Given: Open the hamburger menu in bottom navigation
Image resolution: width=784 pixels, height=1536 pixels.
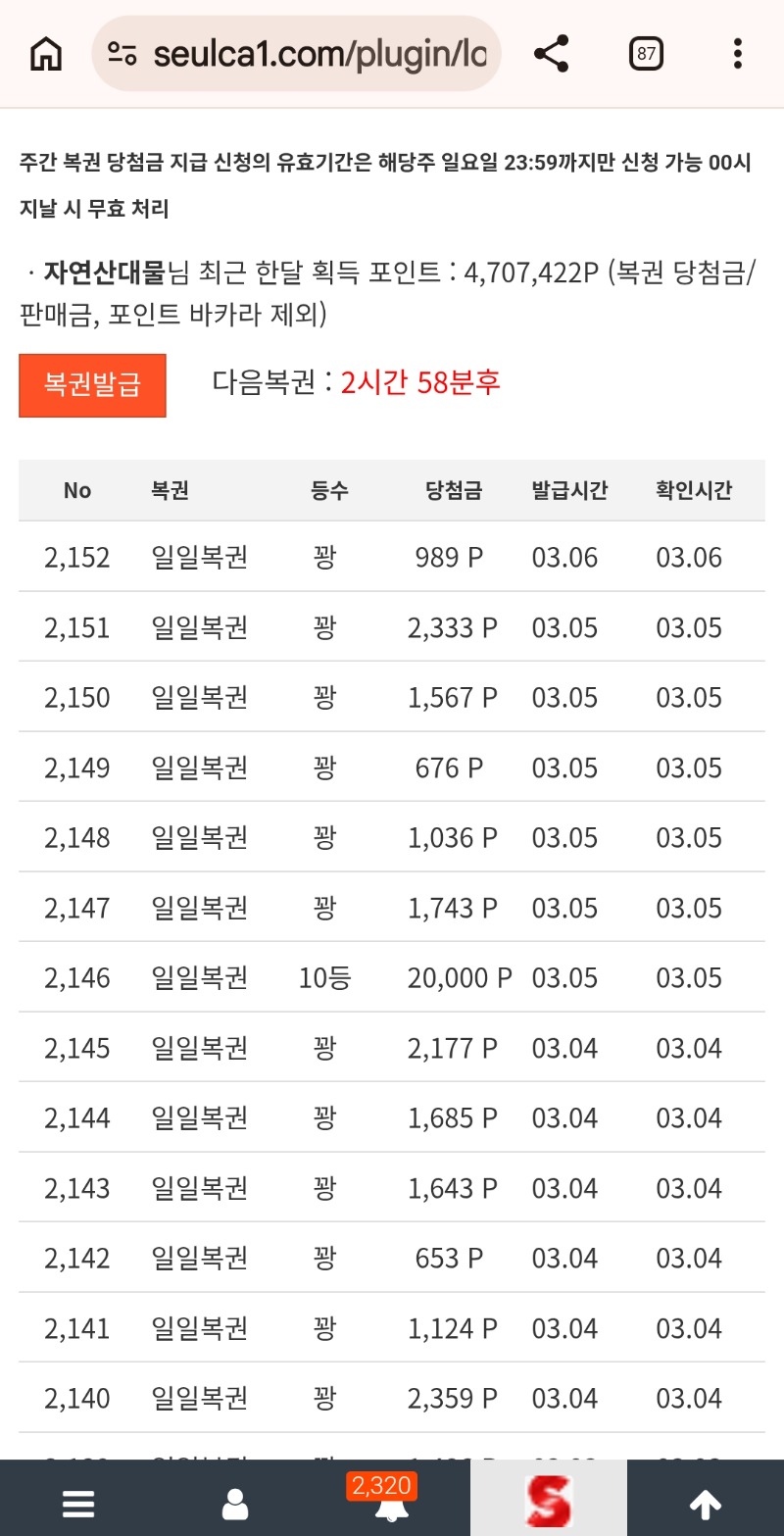Looking at the screenshot, I should click(x=77, y=1501).
